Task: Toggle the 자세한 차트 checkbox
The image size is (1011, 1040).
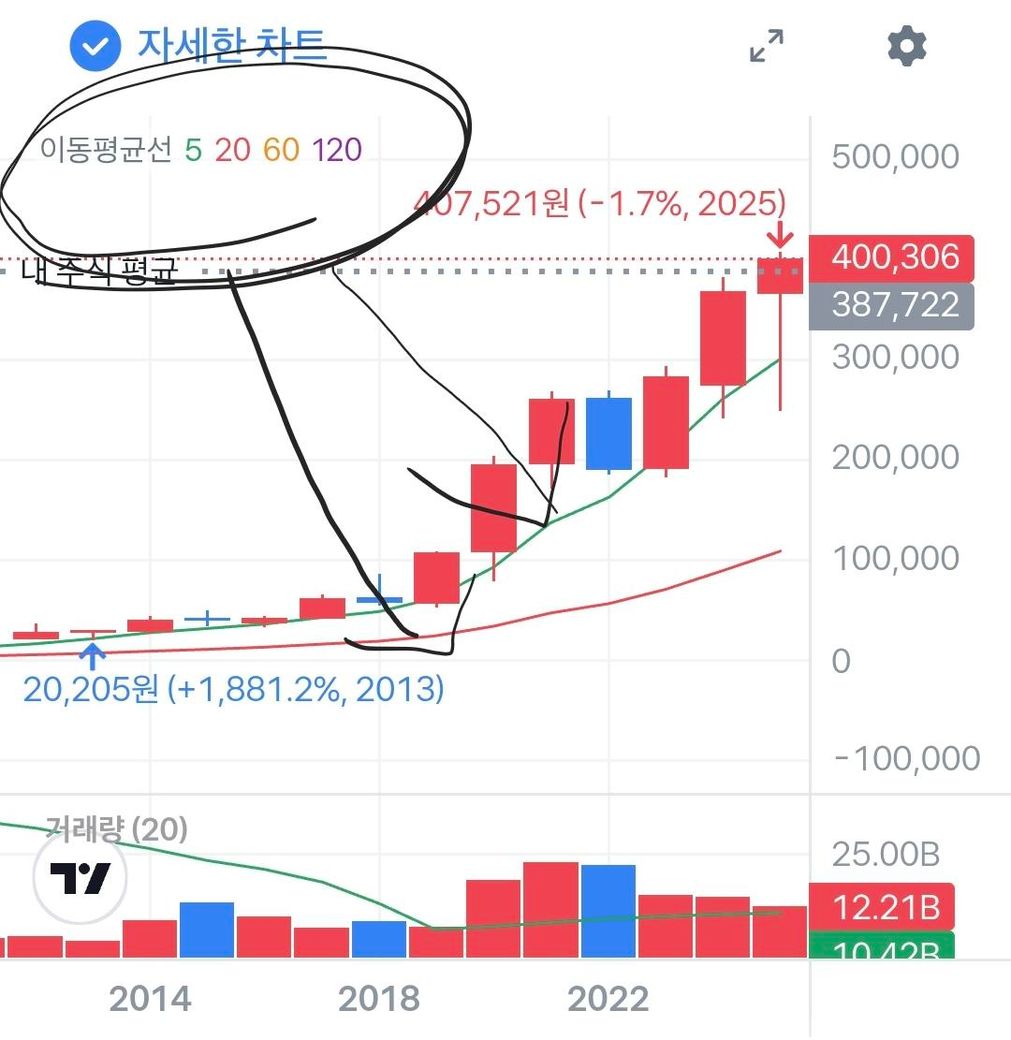Action: 95,47
